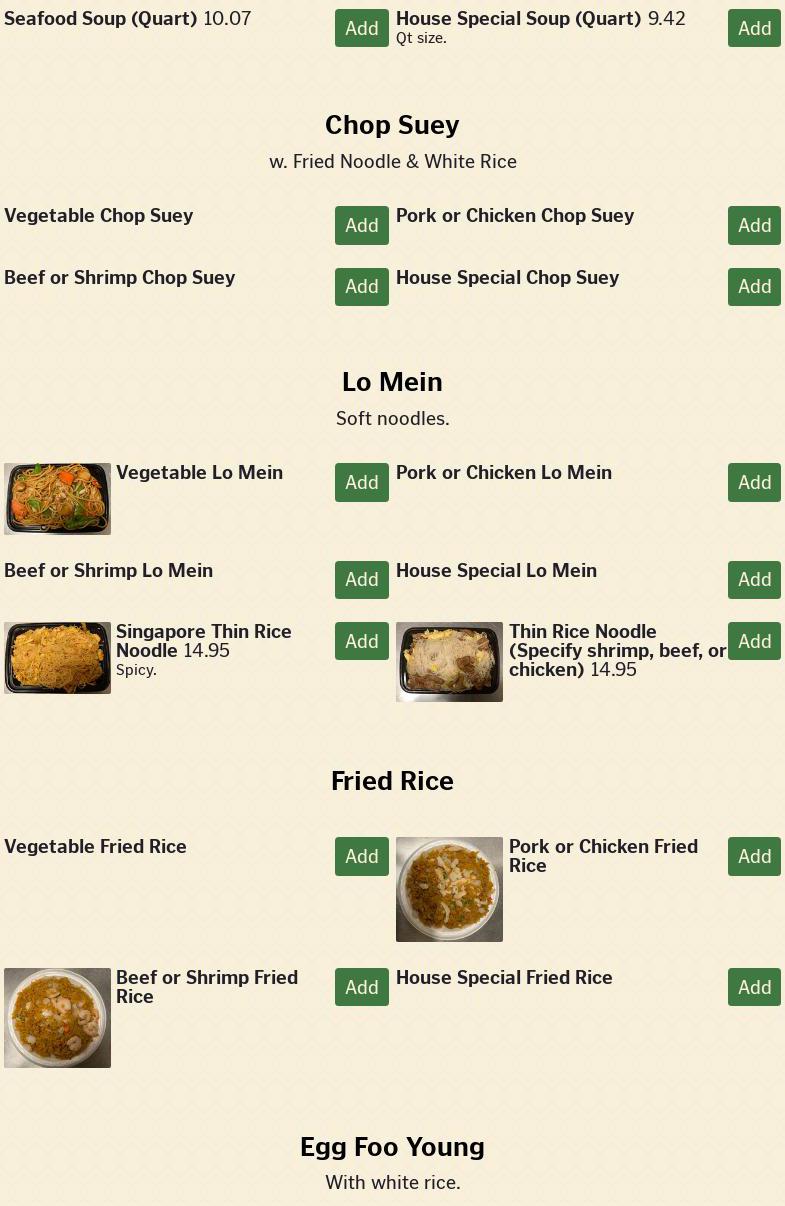Add Thin Rice Noodle with shrimp, beef, or chicken
Screen dimensions: 785x1206
click(754, 641)
